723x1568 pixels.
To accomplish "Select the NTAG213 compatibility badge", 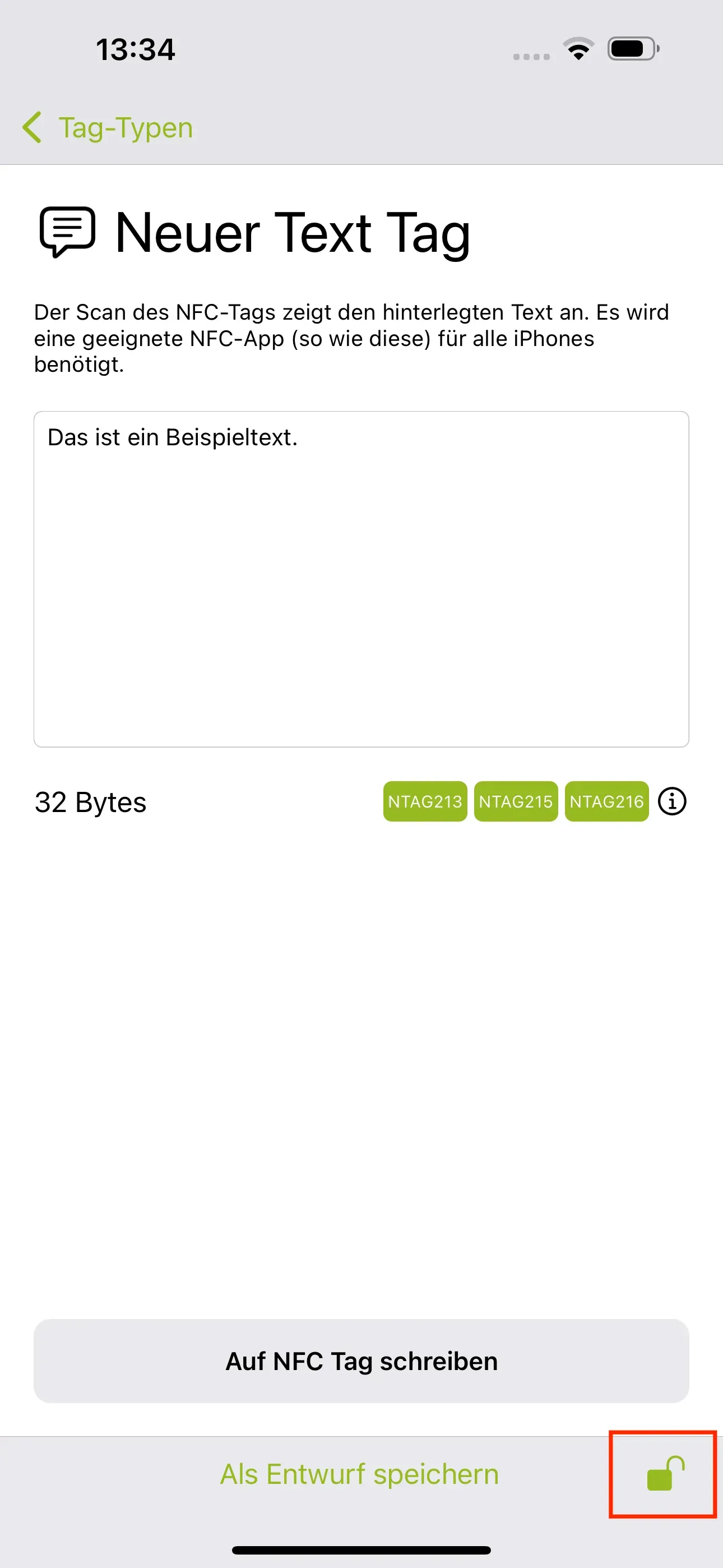I will [x=425, y=801].
